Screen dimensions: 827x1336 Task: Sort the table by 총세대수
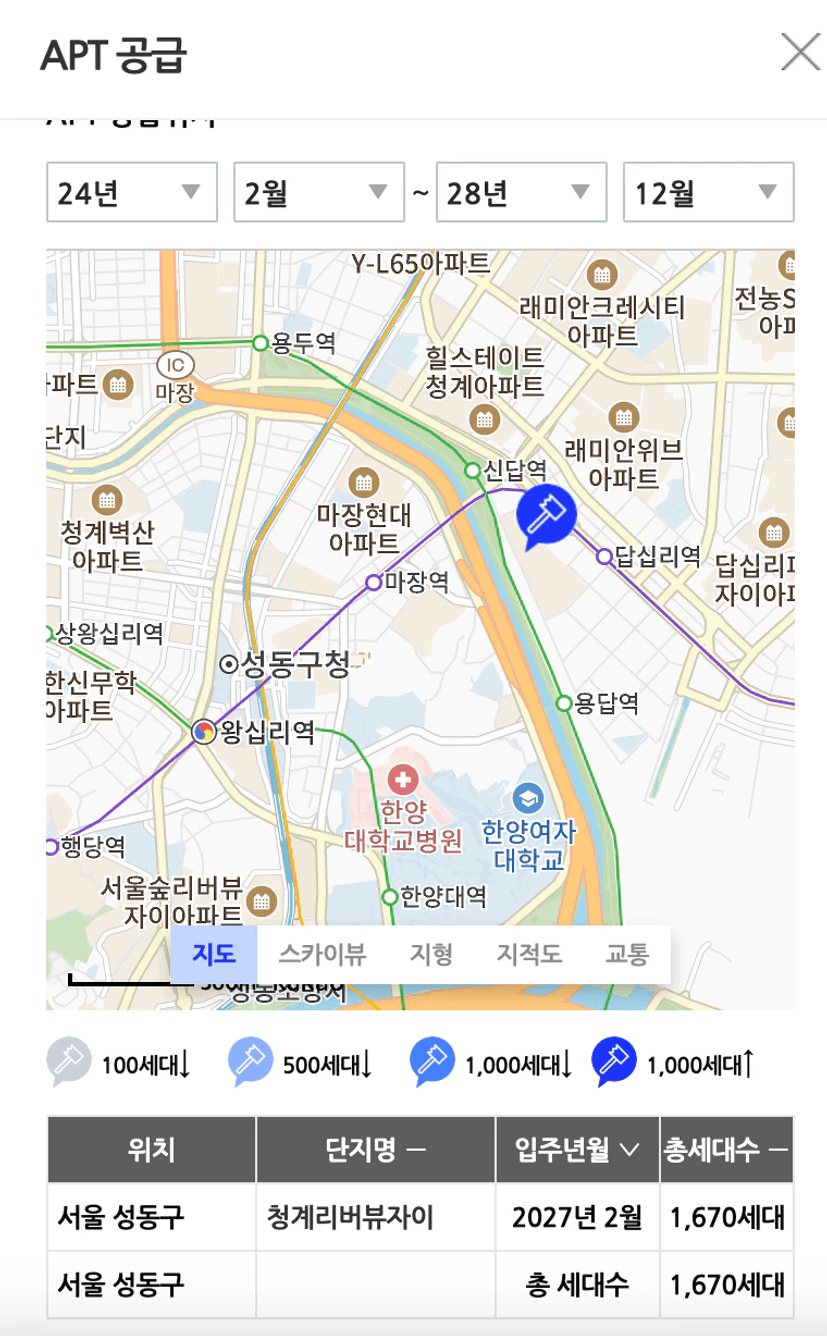click(725, 1151)
